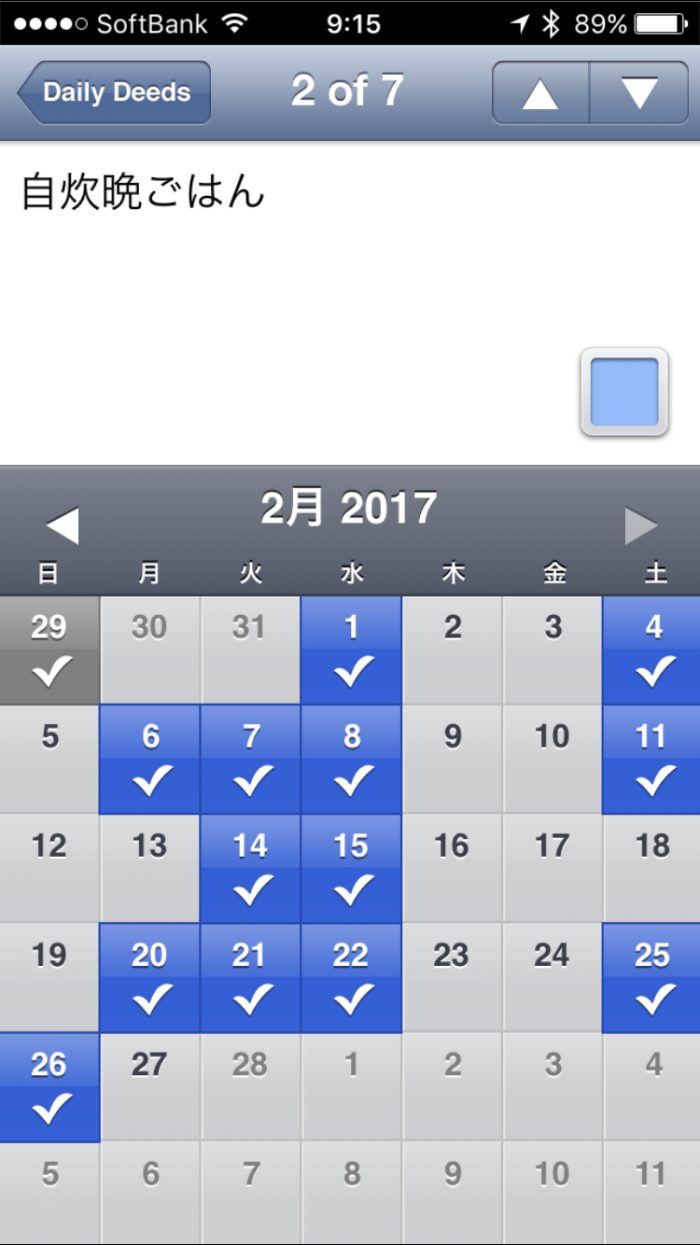Uncheck February 8 on the calendar

(351, 759)
